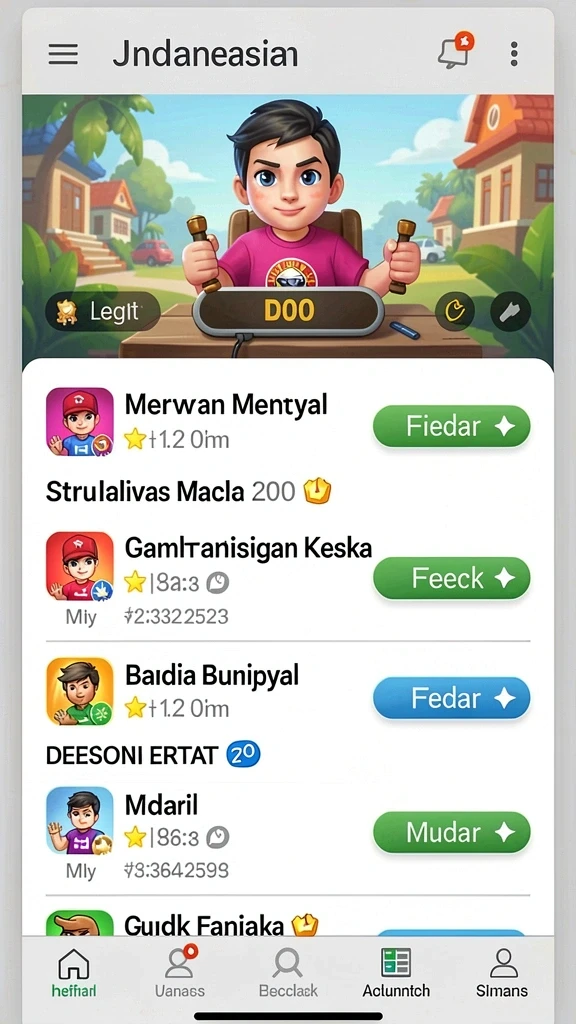This screenshot has width=576, height=1024.
Task: Open the notifications bell
Action: [454, 52]
